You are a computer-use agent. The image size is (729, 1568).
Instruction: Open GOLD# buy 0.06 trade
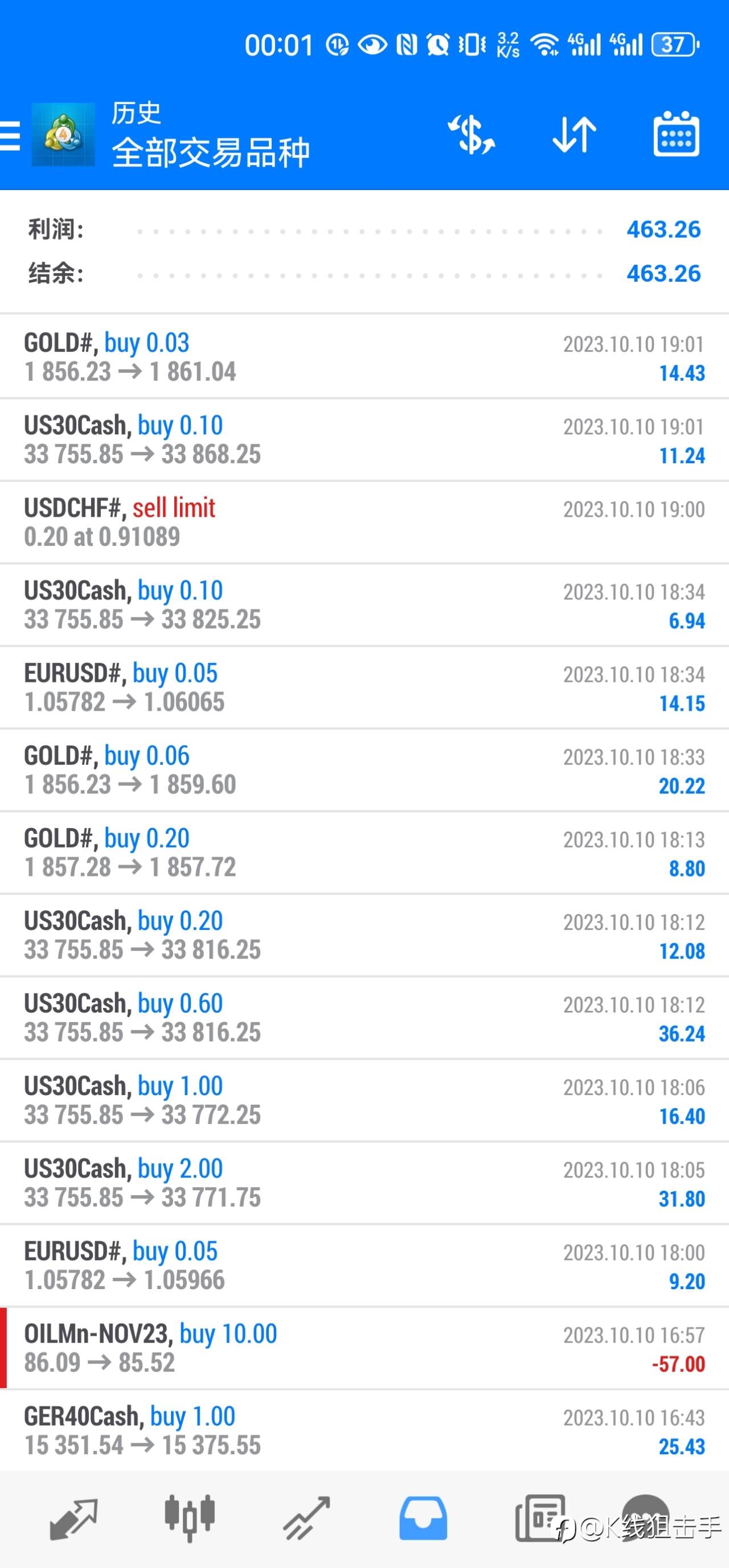364,770
